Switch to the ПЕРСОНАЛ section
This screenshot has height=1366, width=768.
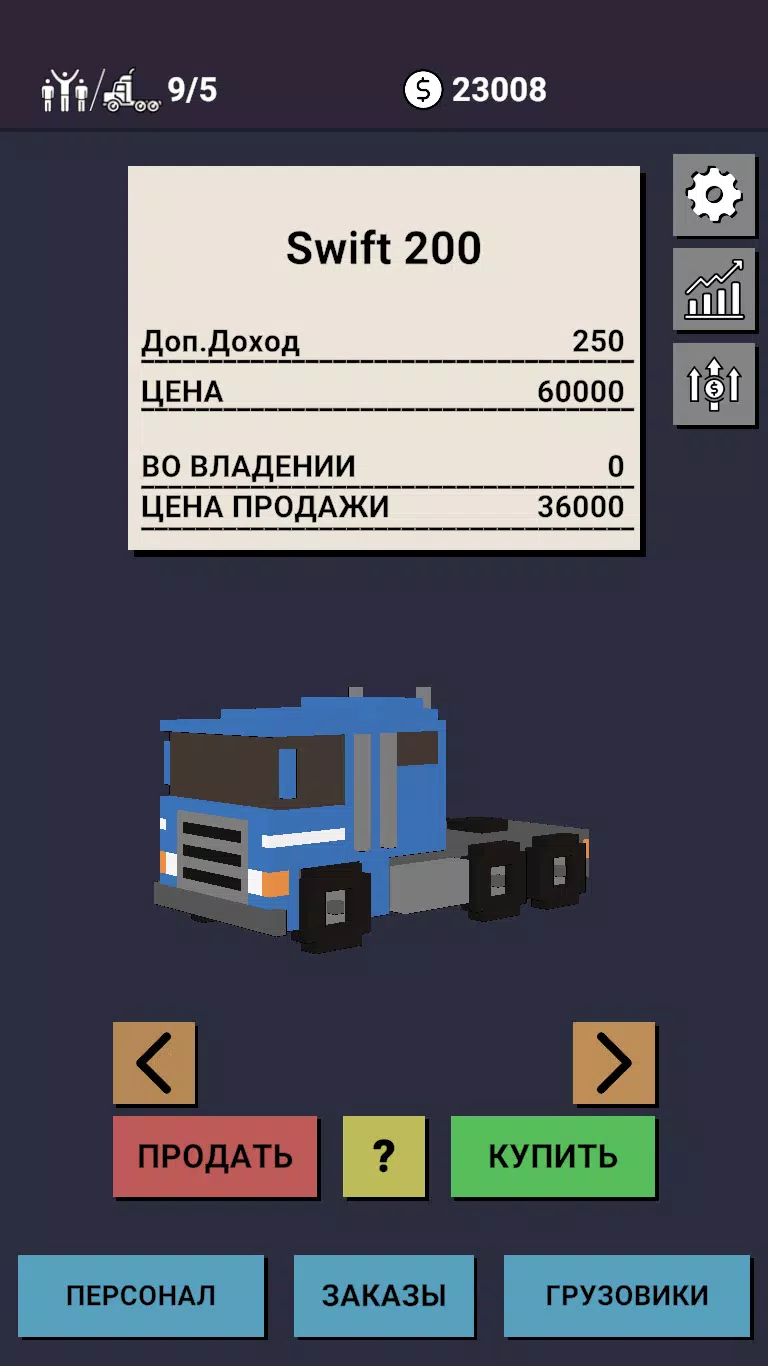click(x=141, y=1296)
